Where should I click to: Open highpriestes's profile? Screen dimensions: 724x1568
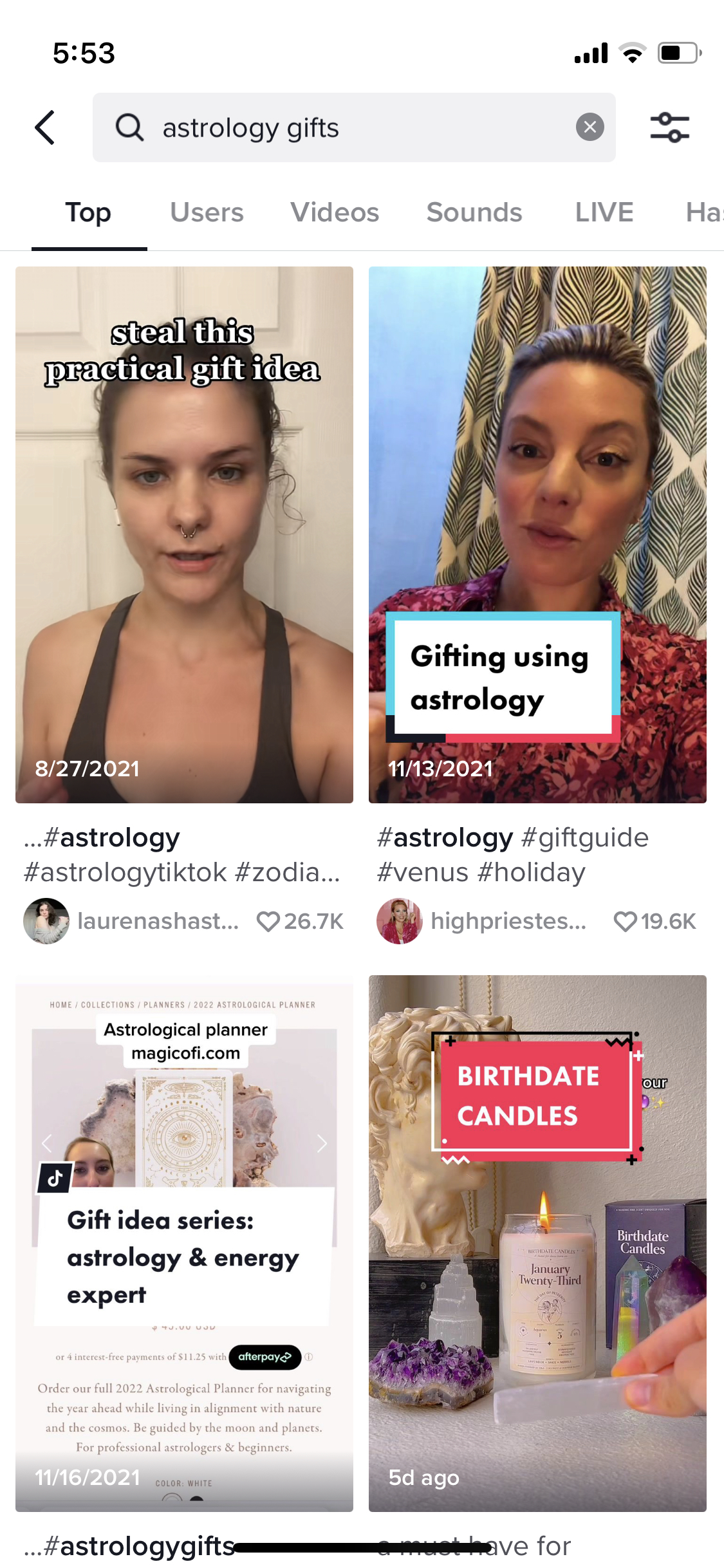(x=482, y=921)
